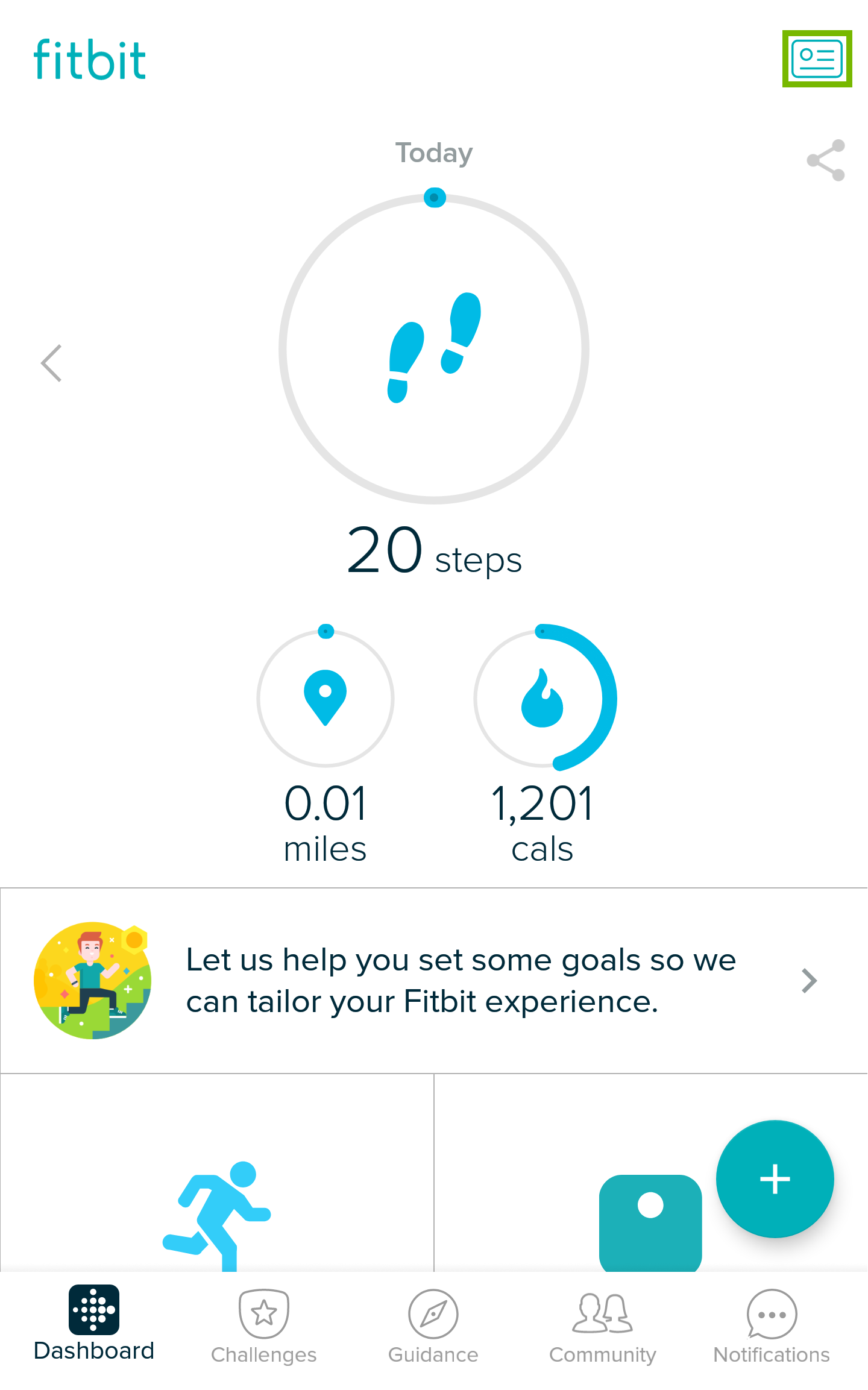The height and width of the screenshot is (1390, 868).
Task: Tap the teal plus button to log data
Action: [774, 1178]
